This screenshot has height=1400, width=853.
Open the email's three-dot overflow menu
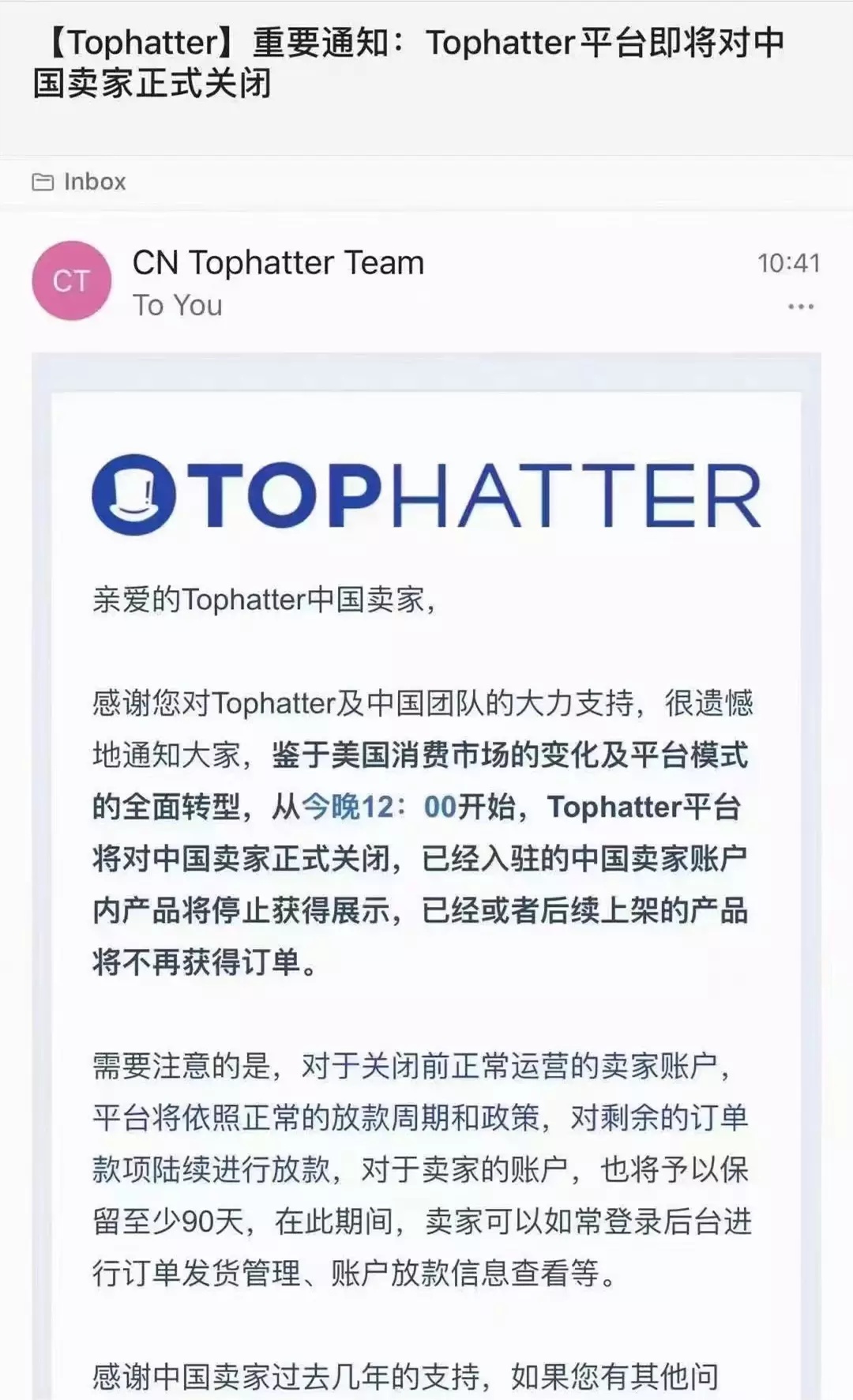pos(800,307)
